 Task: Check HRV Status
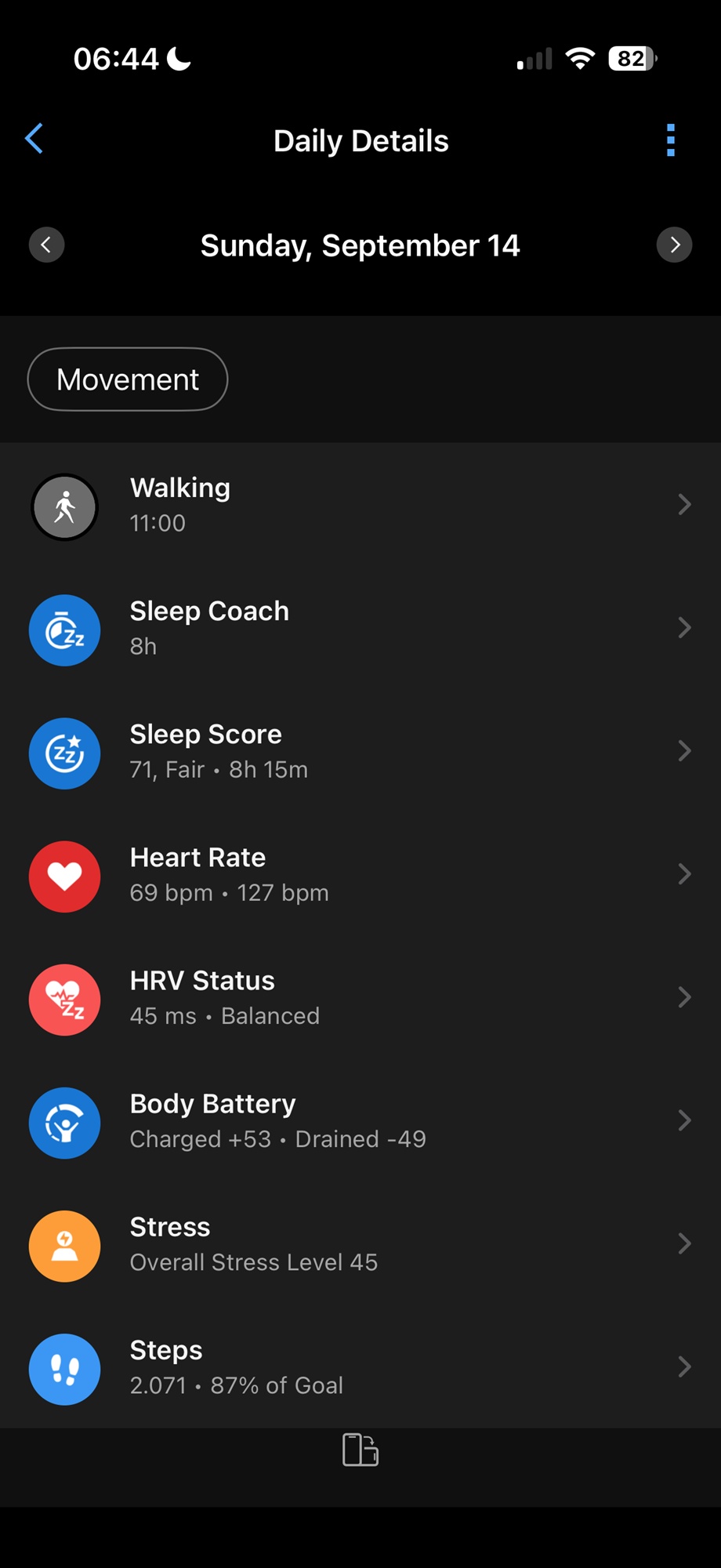pos(360,998)
